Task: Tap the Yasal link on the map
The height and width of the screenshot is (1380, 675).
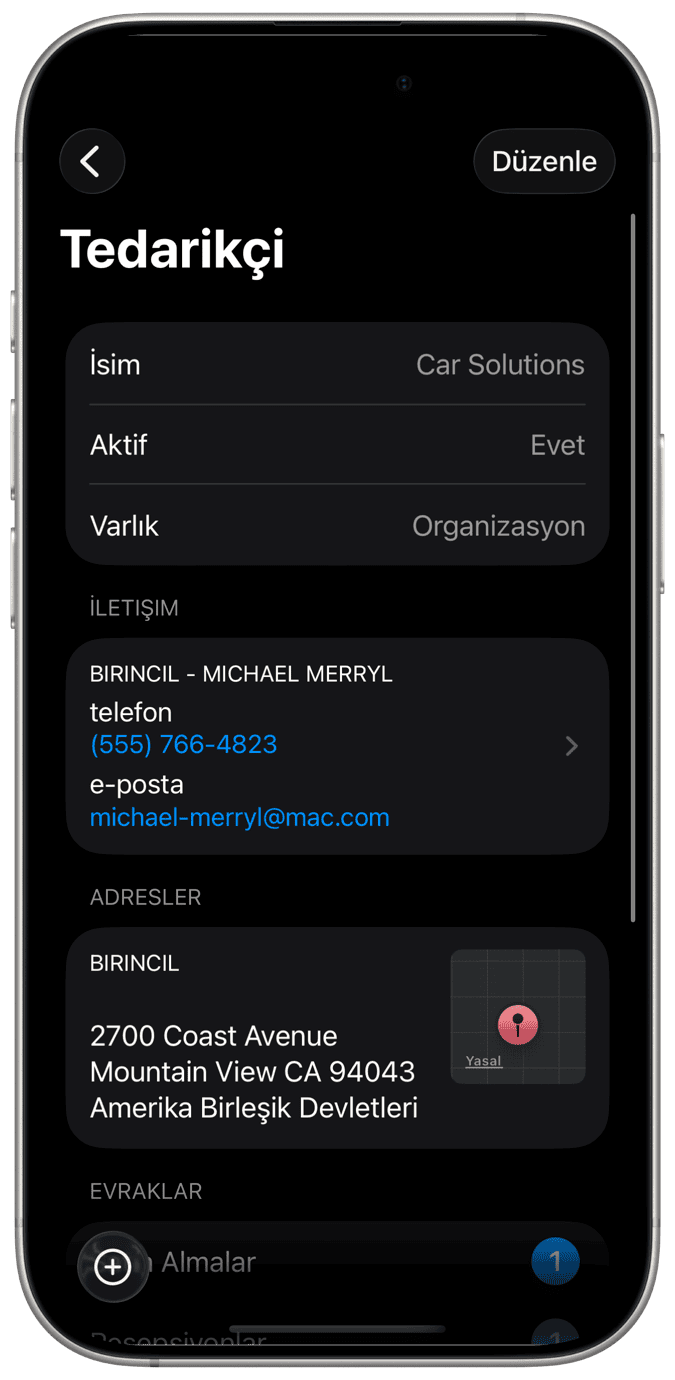Action: pyautogui.click(x=483, y=1061)
